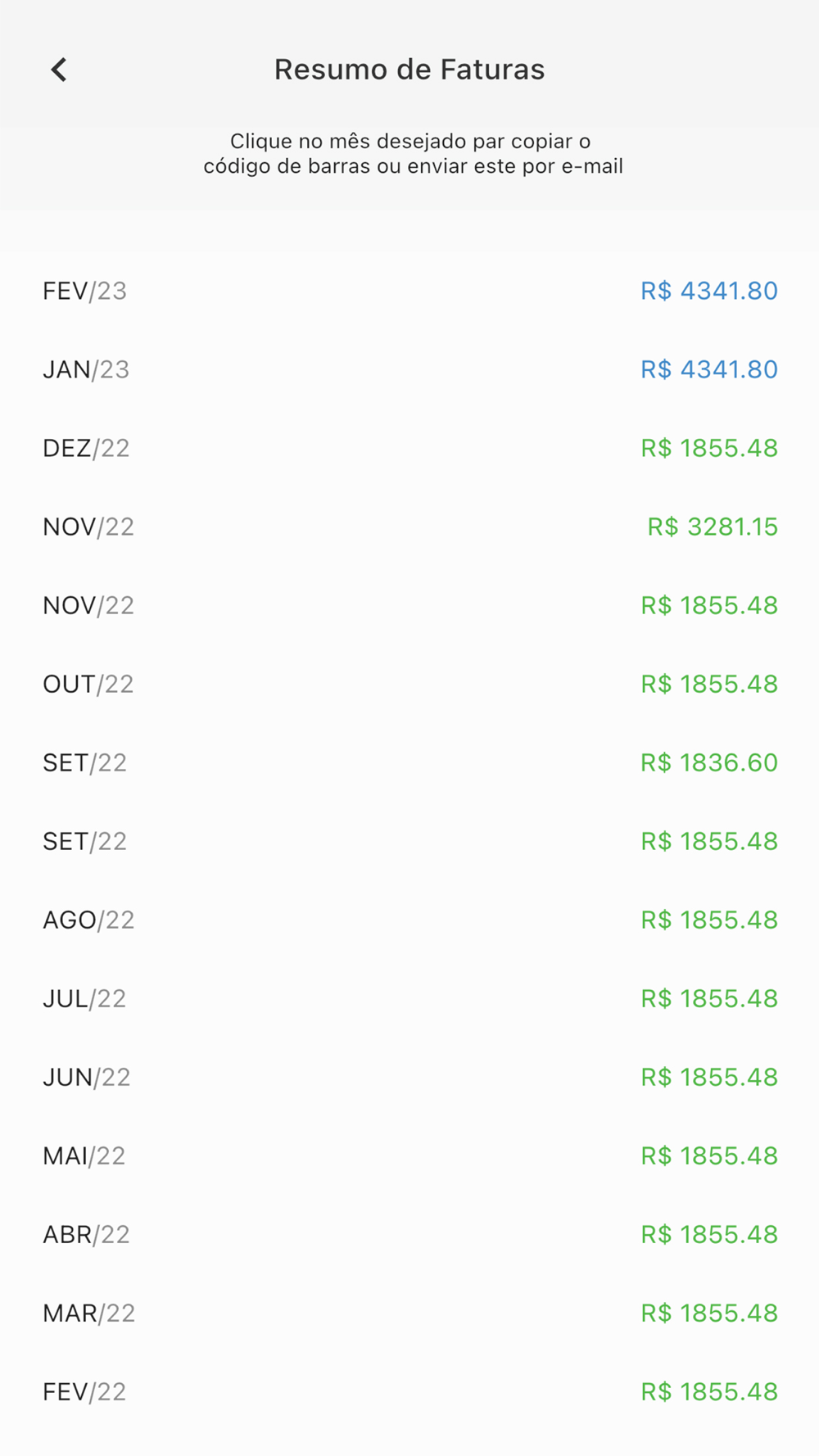This screenshot has height=1456, width=819.
Task: Open the FEV/22 invoice
Action: coord(409,1392)
